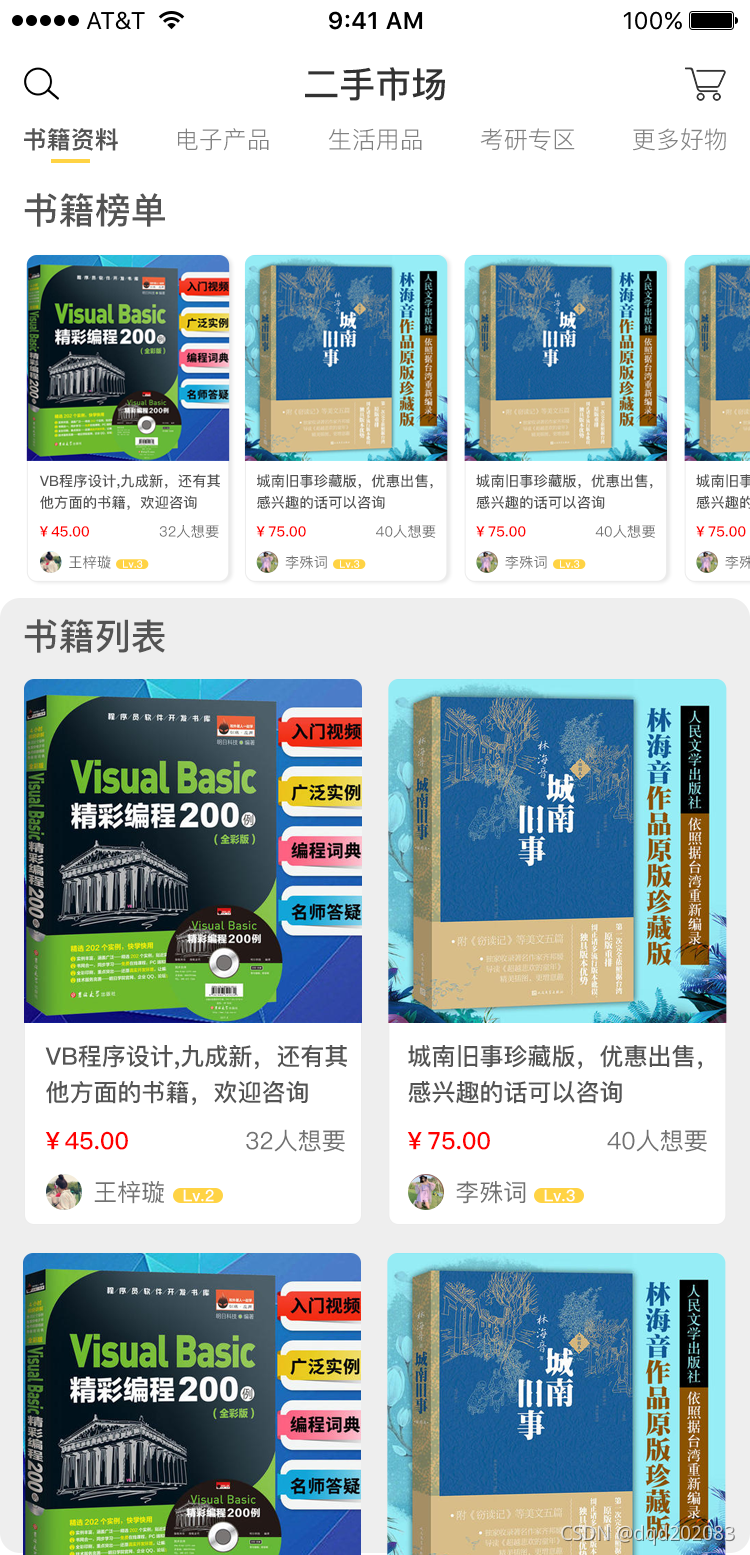750x1555 pixels.
Task: View seller 李殊词 in 书籍列表 card
Action: (490, 1192)
